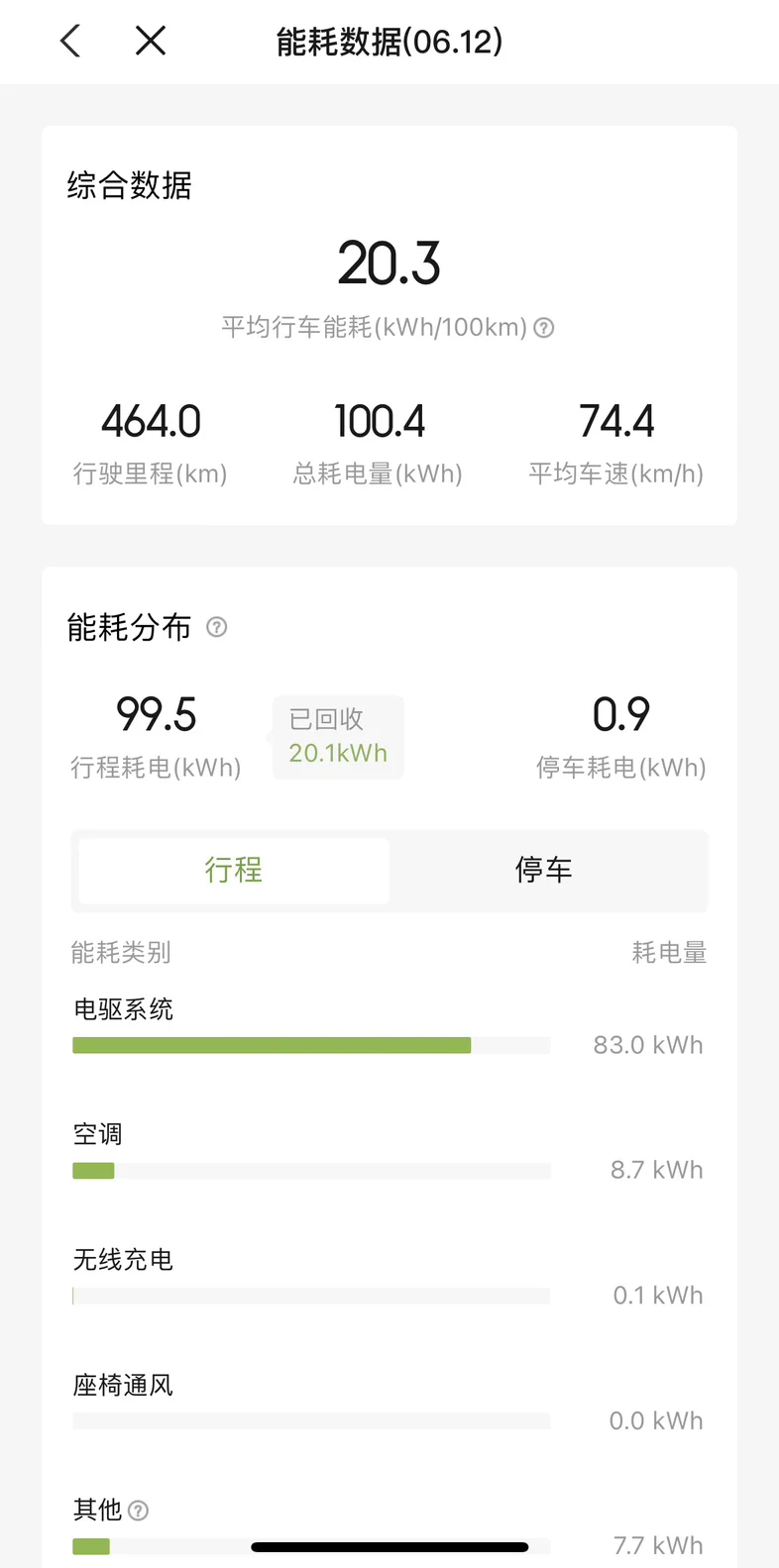Switch to the 停车 tab

tap(544, 870)
